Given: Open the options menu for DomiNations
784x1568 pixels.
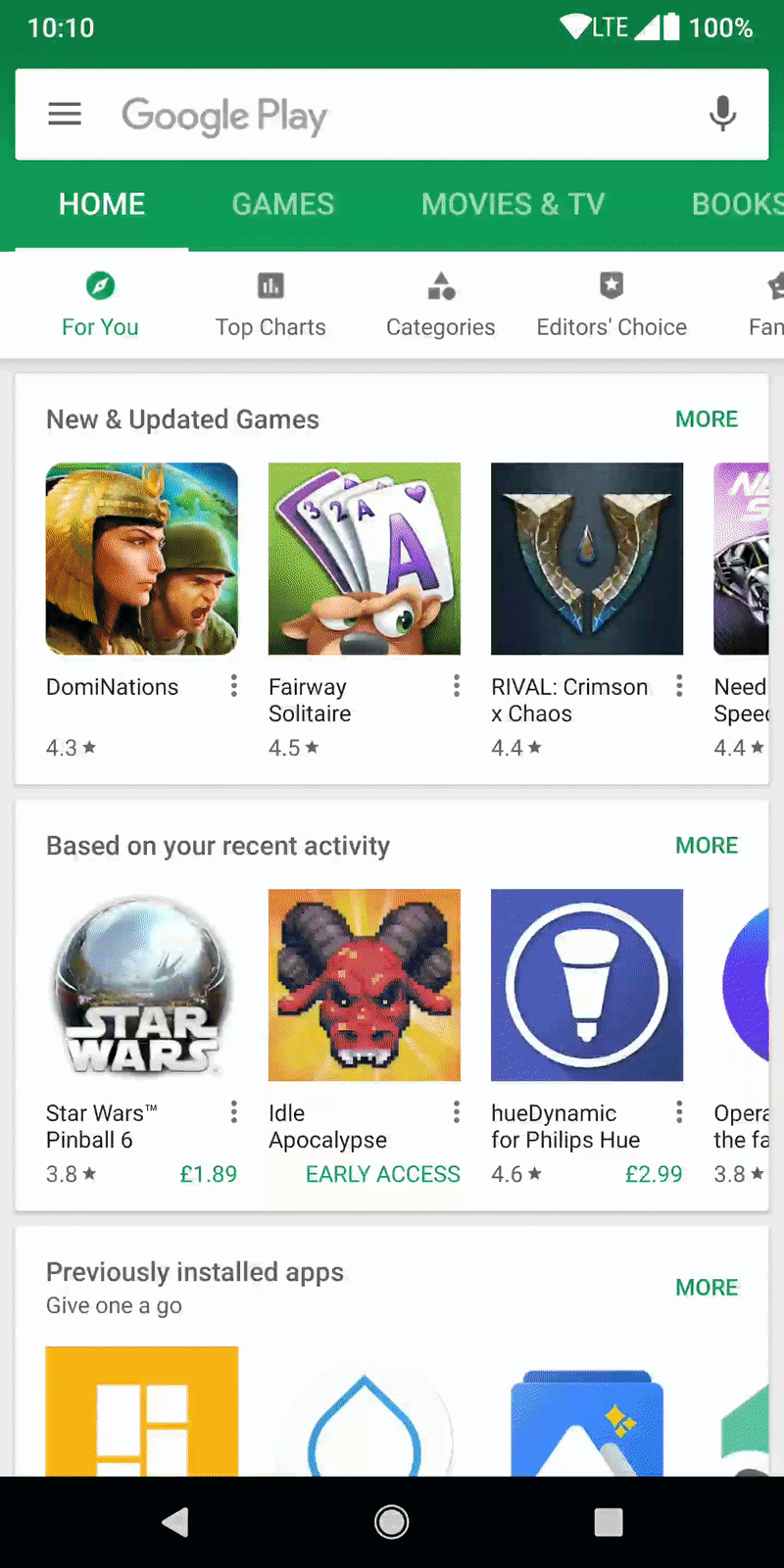Looking at the screenshot, I should click(233, 686).
